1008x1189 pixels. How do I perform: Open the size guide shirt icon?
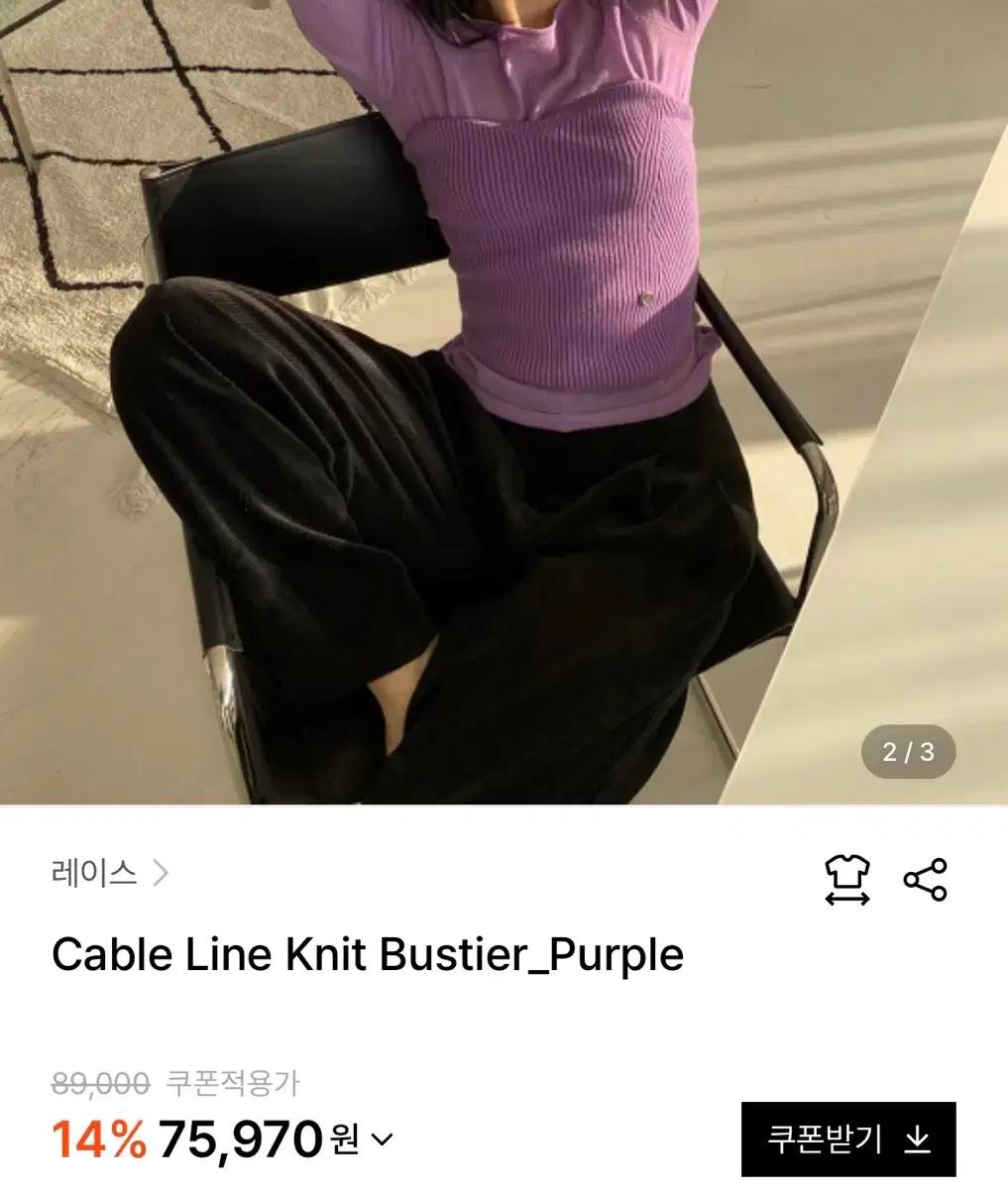846,879
